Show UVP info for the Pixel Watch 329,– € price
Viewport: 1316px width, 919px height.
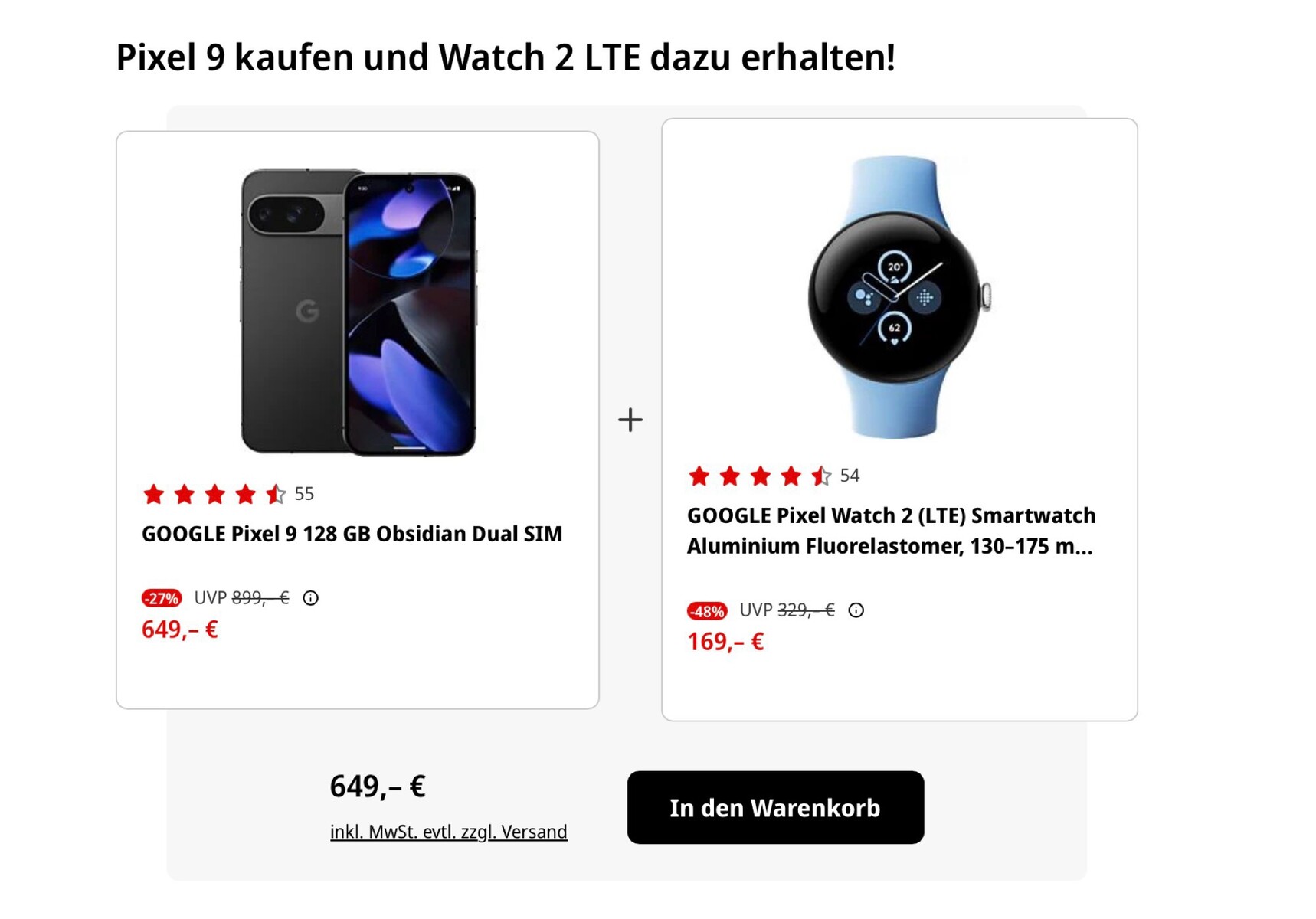tap(856, 610)
